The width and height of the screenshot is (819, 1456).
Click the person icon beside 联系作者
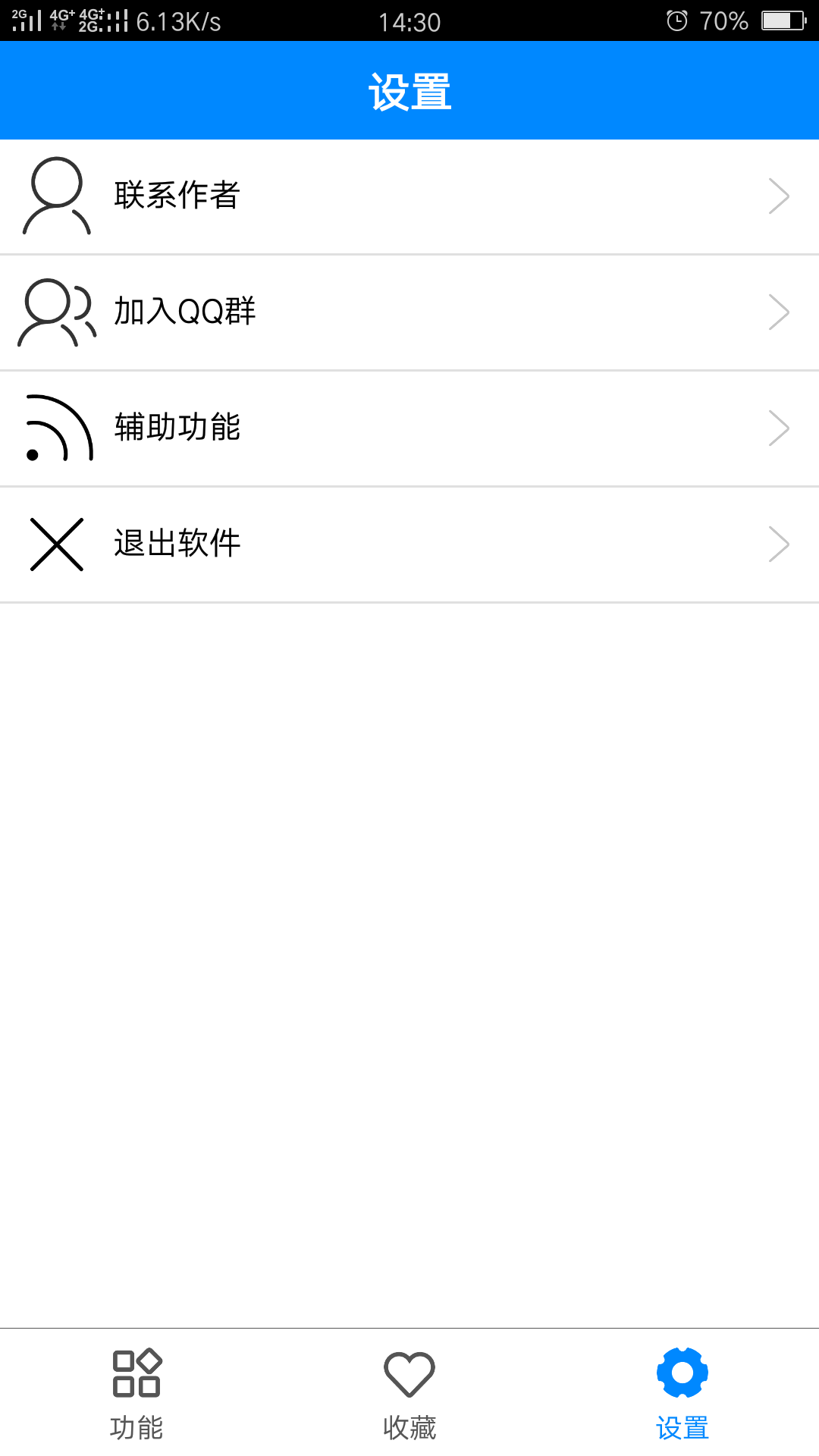point(55,196)
